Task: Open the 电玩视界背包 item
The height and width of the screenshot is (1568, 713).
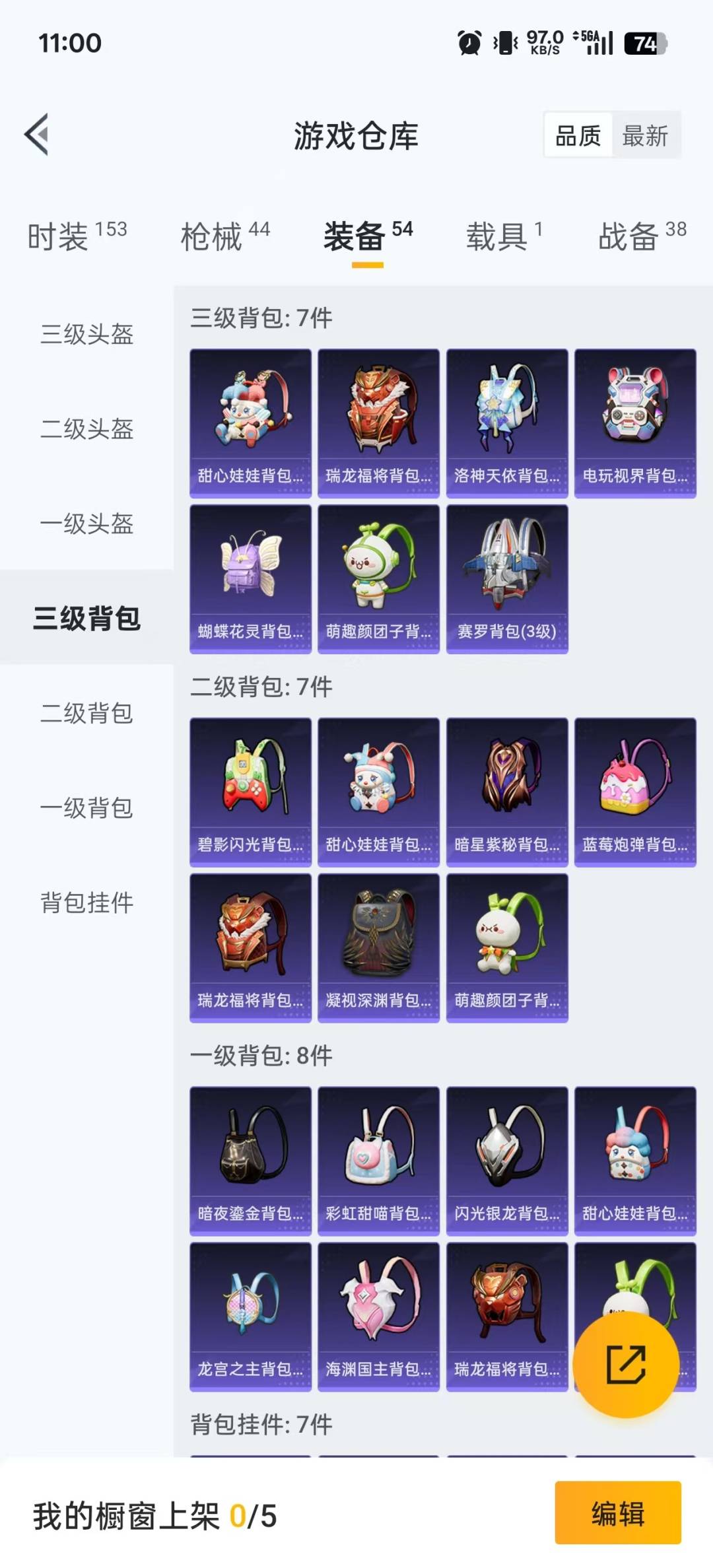Action: coord(635,424)
